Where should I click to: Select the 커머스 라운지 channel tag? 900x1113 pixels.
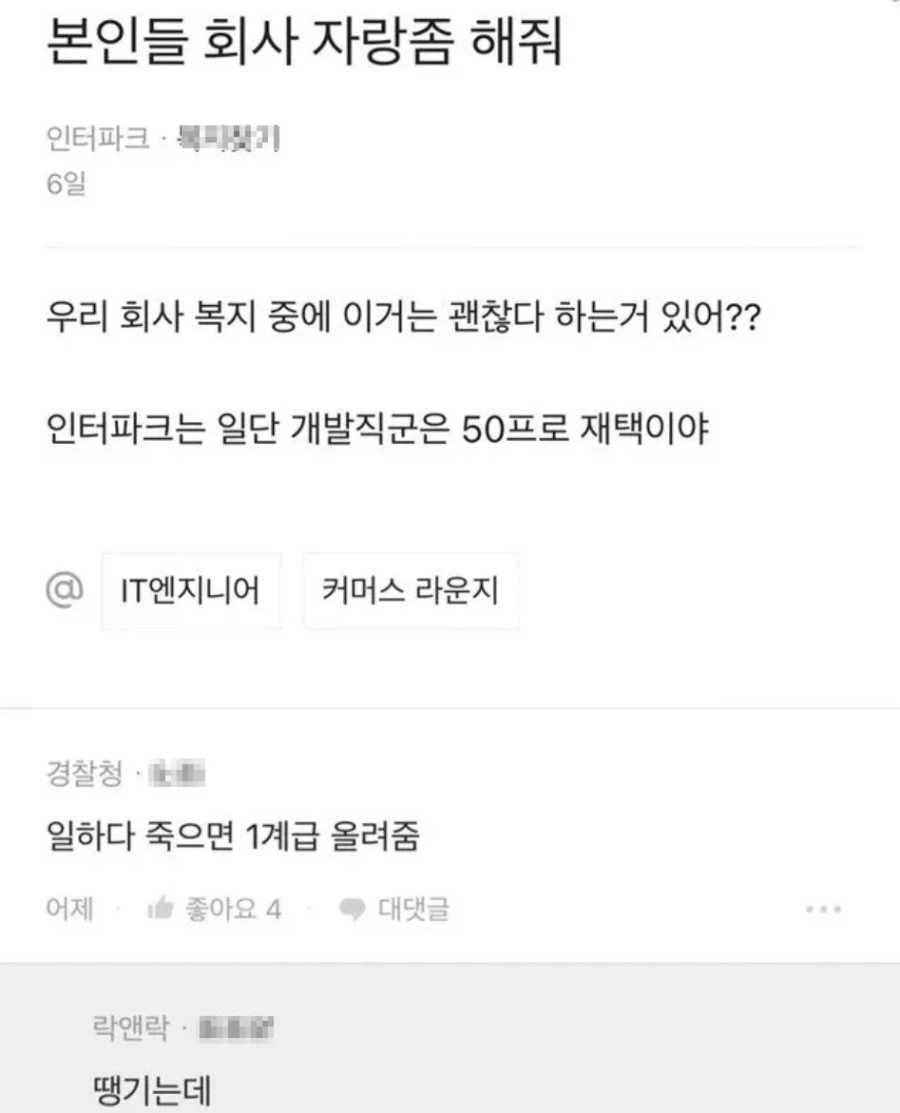coord(411,590)
